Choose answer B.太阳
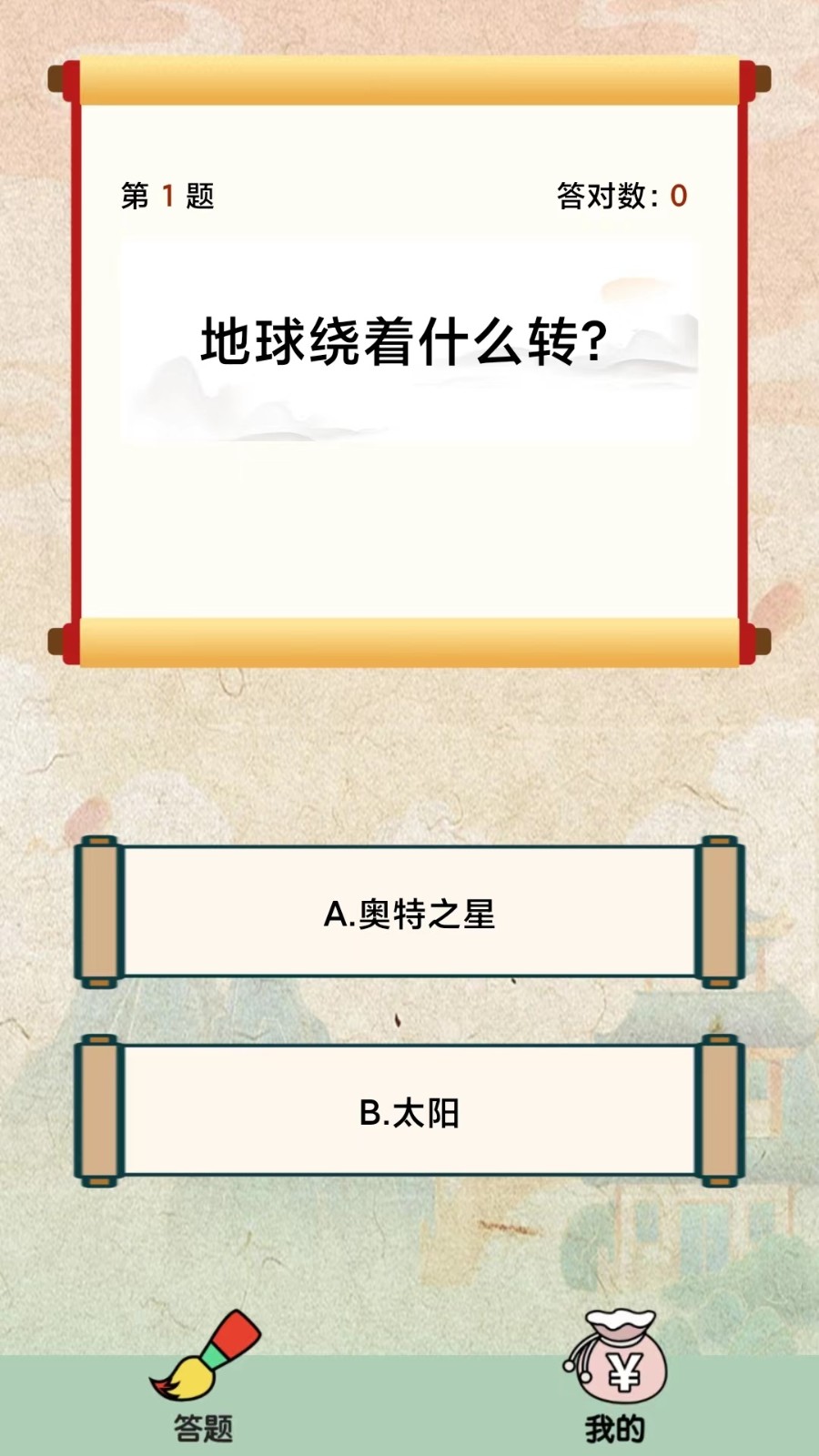The width and height of the screenshot is (819, 1456). [409, 1112]
